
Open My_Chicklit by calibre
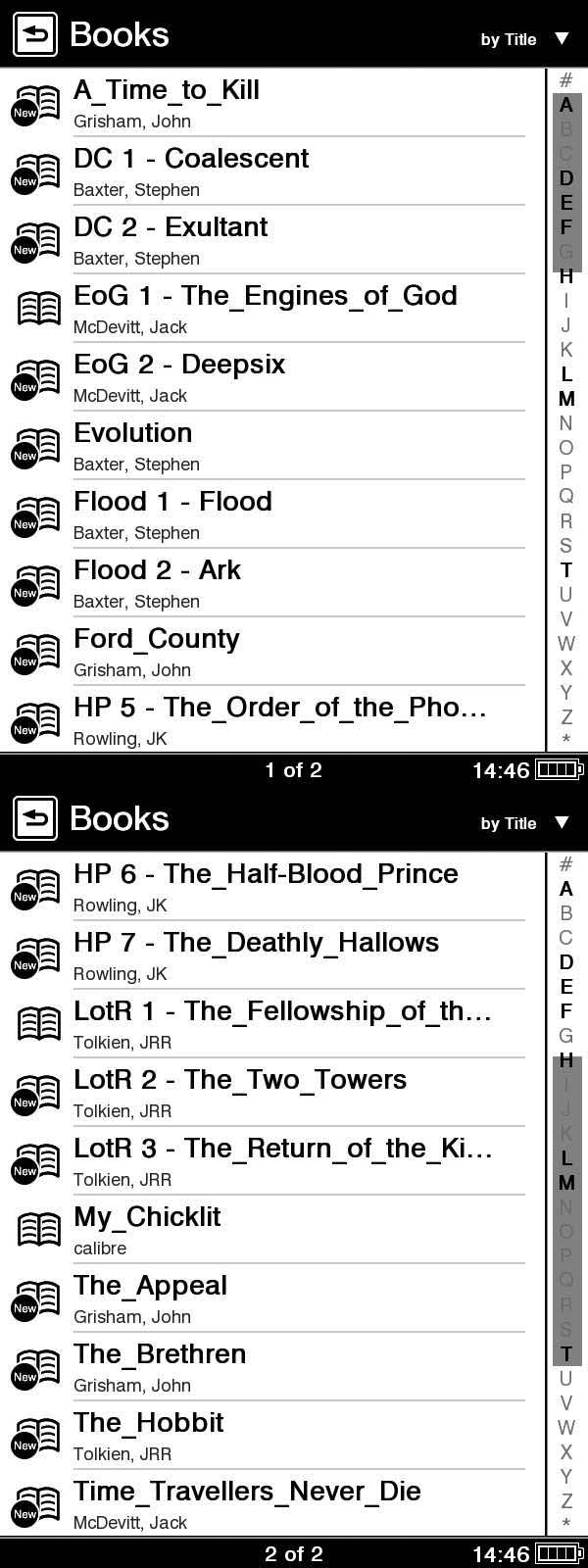click(x=147, y=1218)
